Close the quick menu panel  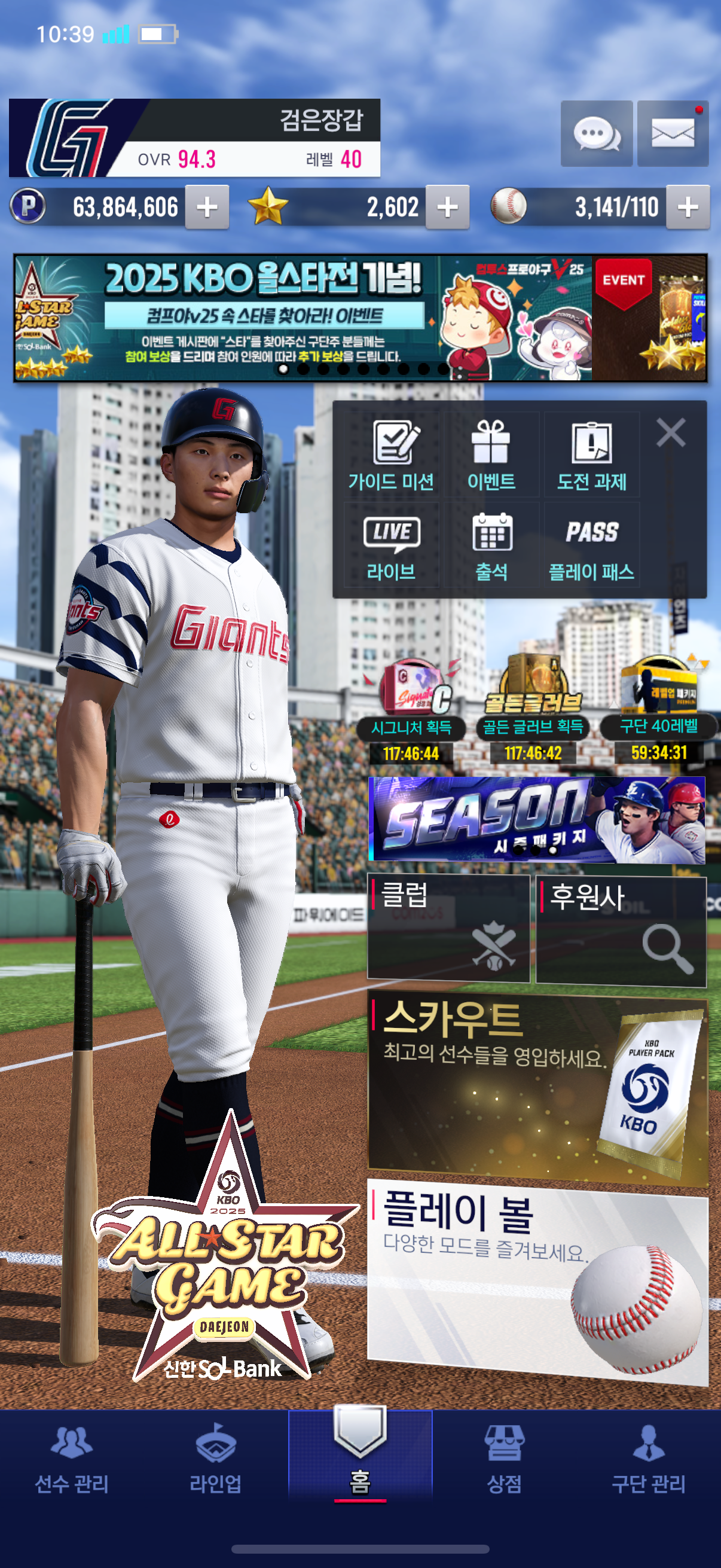(671, 433)
